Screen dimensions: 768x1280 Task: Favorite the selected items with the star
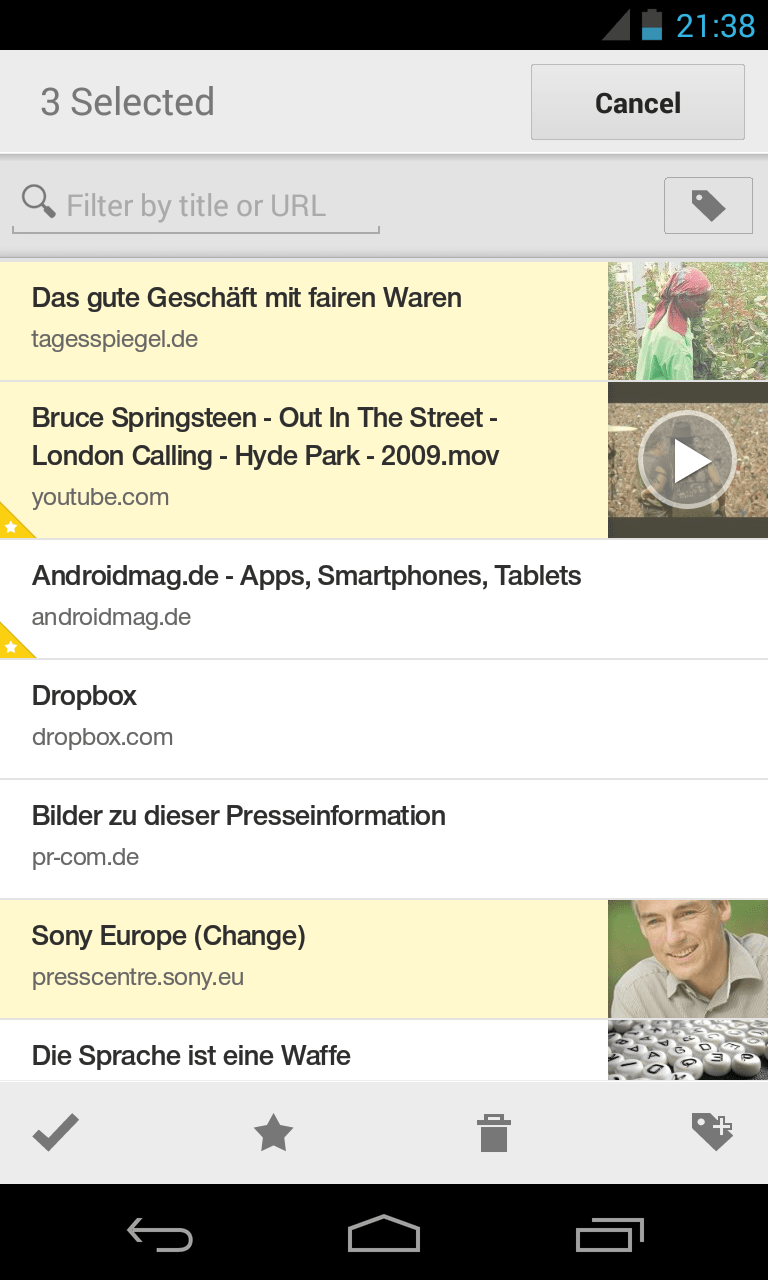(273, 1133)
